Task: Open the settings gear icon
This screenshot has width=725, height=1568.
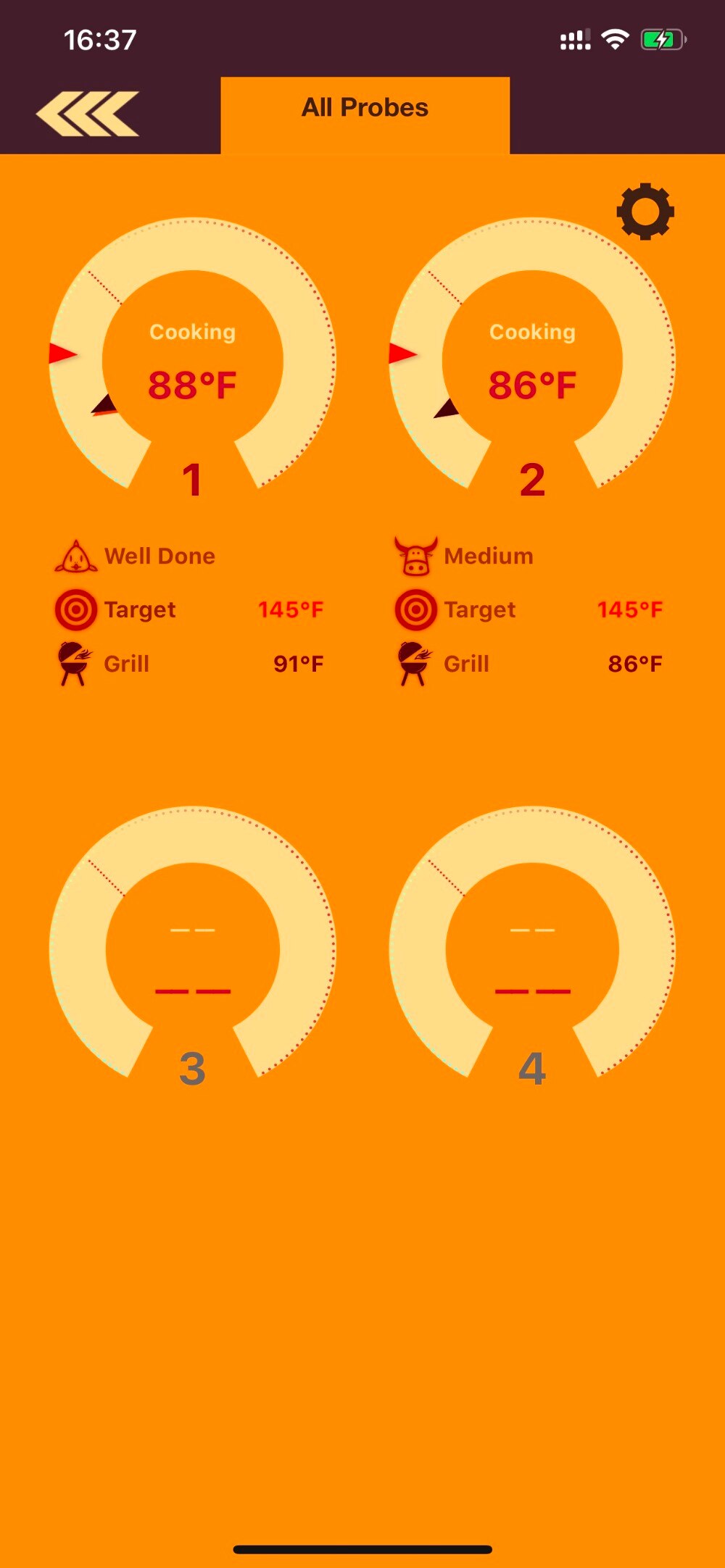Action: 645,212
